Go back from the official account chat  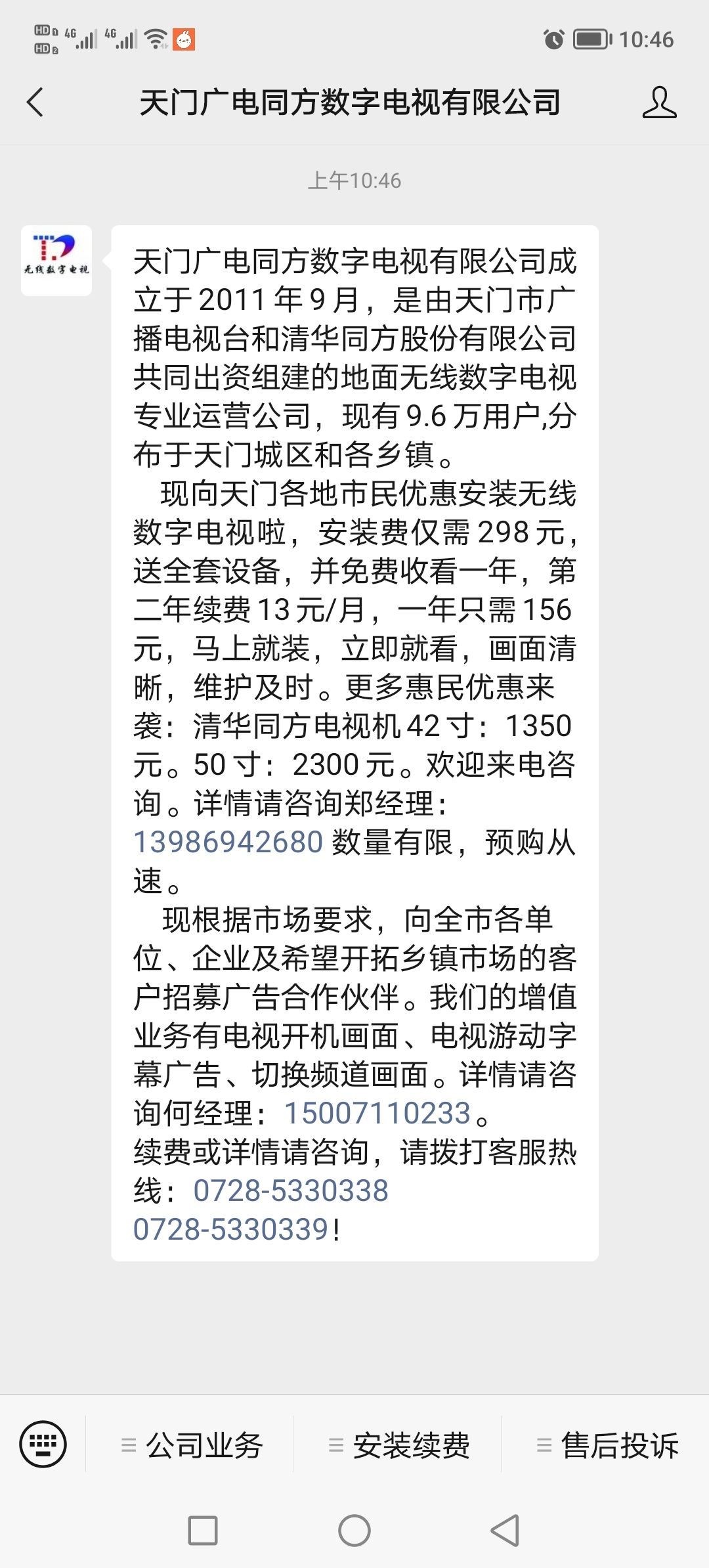click(35, 103)
